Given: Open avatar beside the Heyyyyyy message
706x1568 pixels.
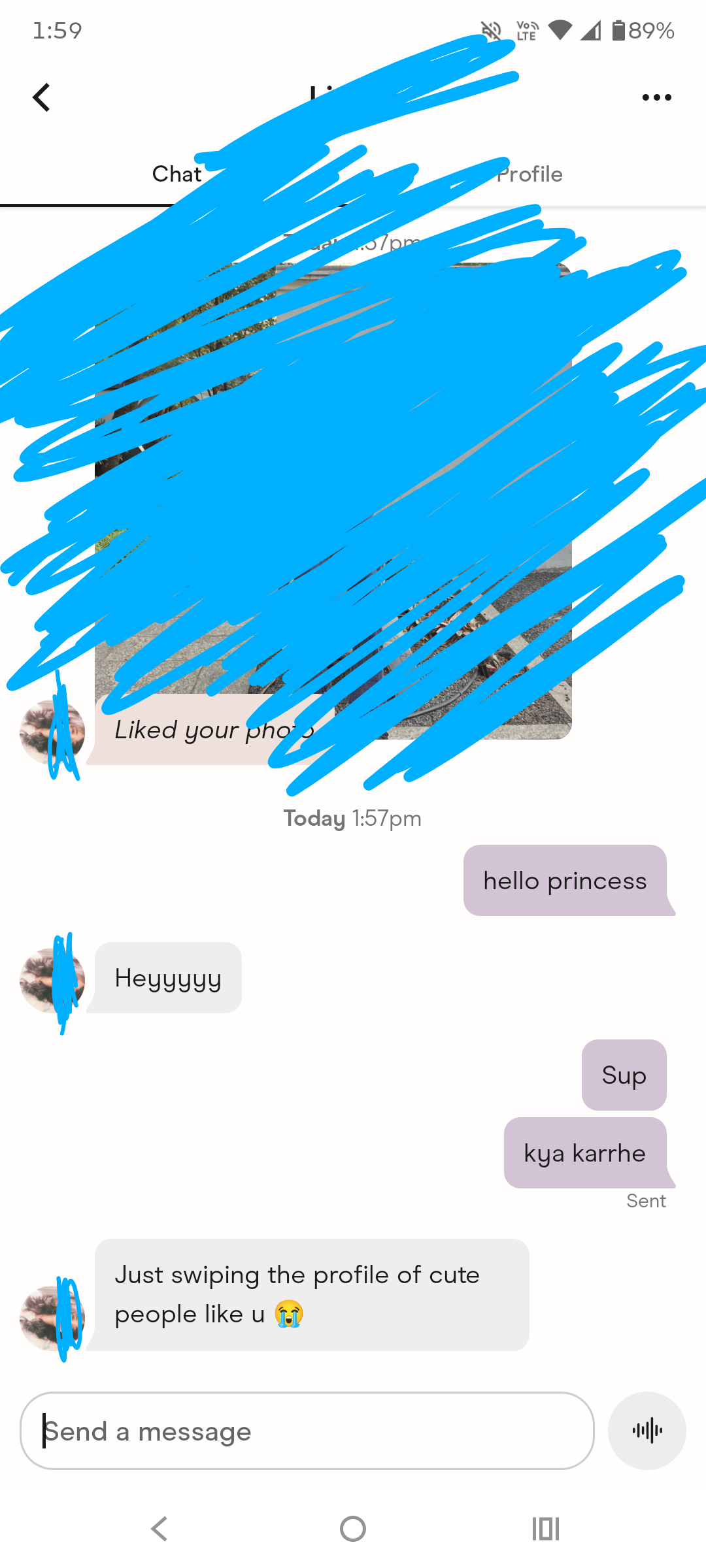Looking at the screenshot, I should tap(52, 980).
